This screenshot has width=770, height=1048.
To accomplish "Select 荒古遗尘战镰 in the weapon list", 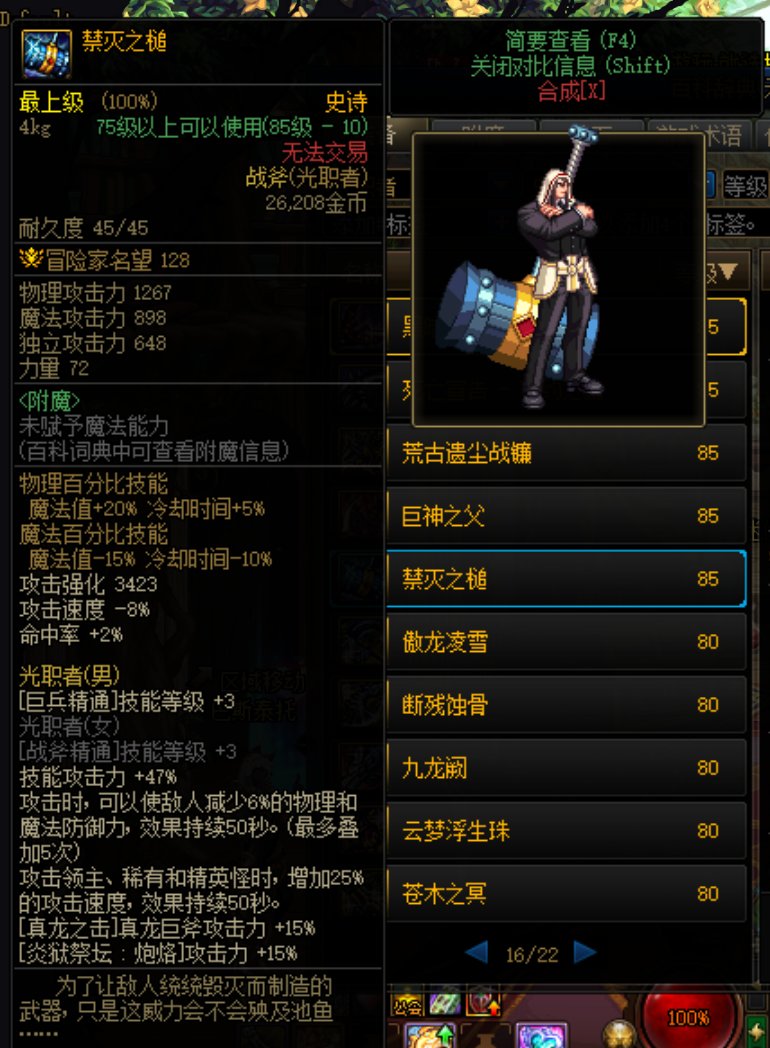I will tap(565, 453).
